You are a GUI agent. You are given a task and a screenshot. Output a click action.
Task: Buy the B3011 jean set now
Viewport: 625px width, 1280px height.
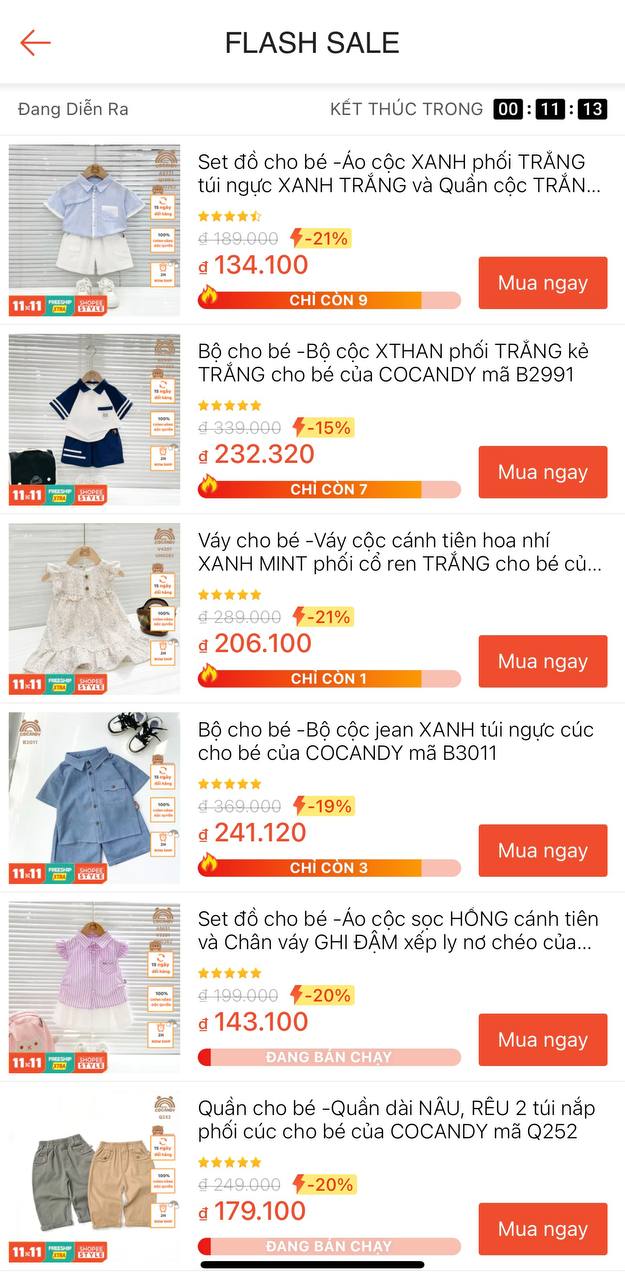point(542,851)
